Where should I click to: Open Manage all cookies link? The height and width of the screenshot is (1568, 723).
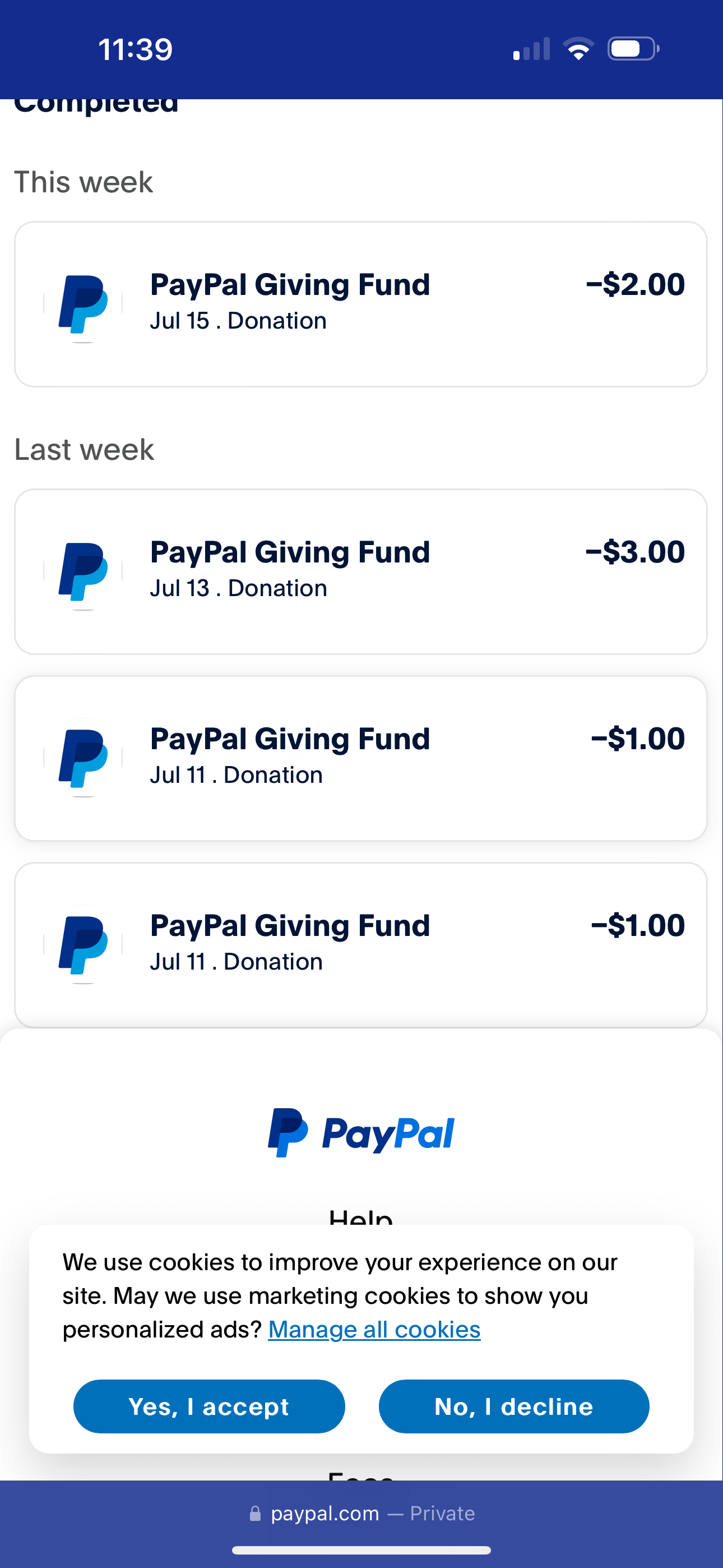374,1330
